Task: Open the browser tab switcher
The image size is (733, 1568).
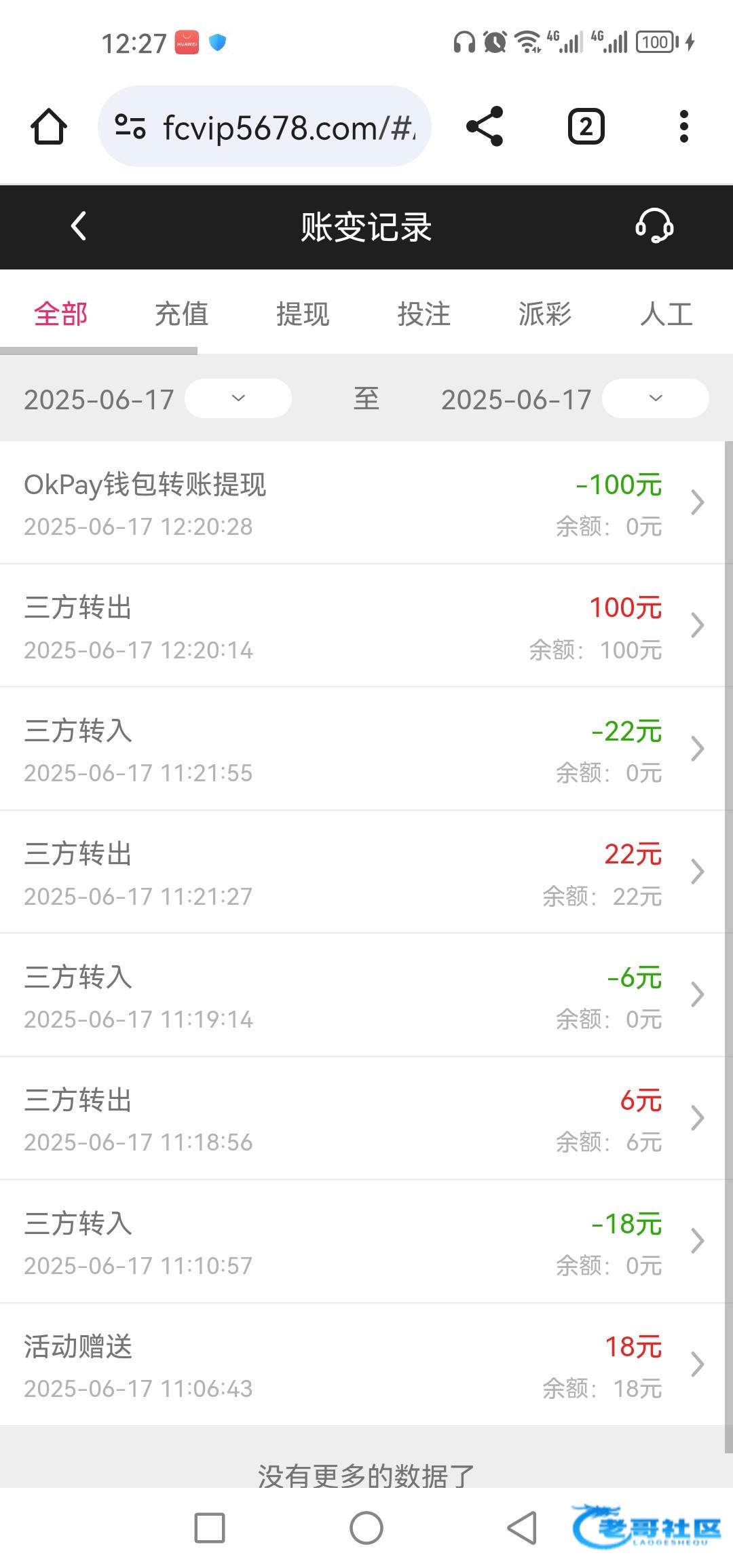Action: tap(586, 127)
